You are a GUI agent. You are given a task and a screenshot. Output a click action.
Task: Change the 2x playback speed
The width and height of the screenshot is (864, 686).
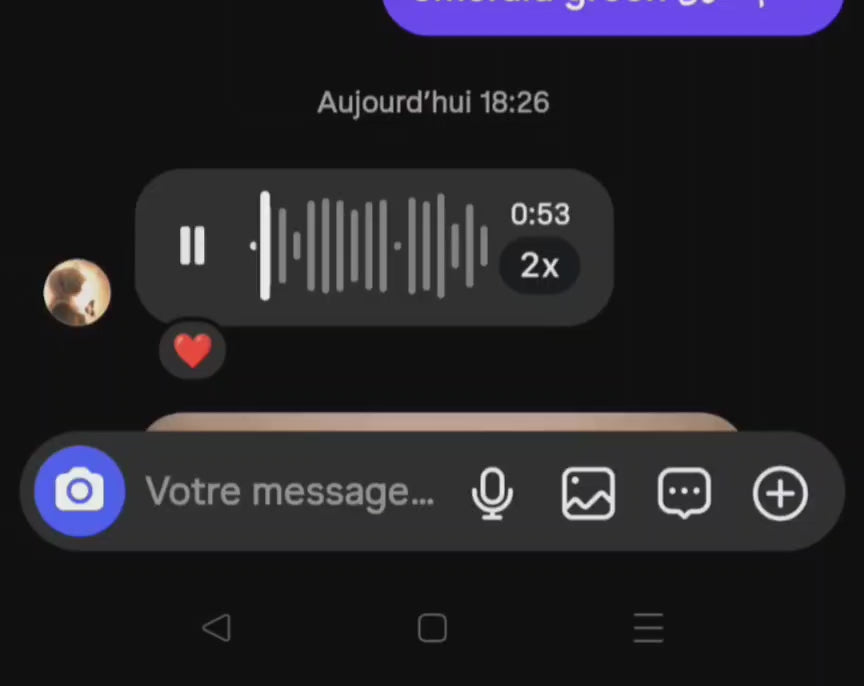539,266
